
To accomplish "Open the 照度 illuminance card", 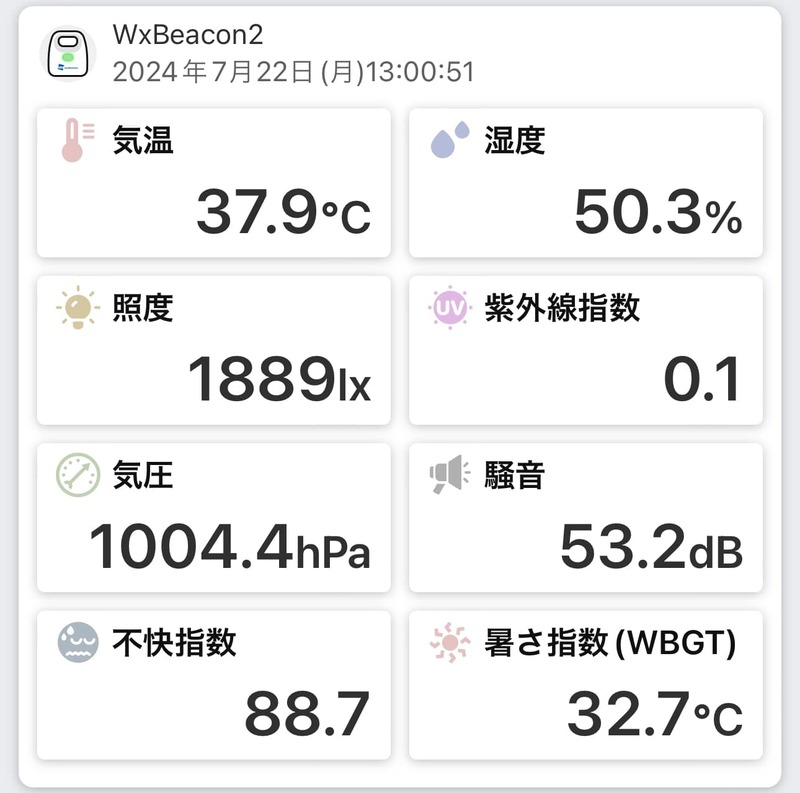I will click(214, 350).
